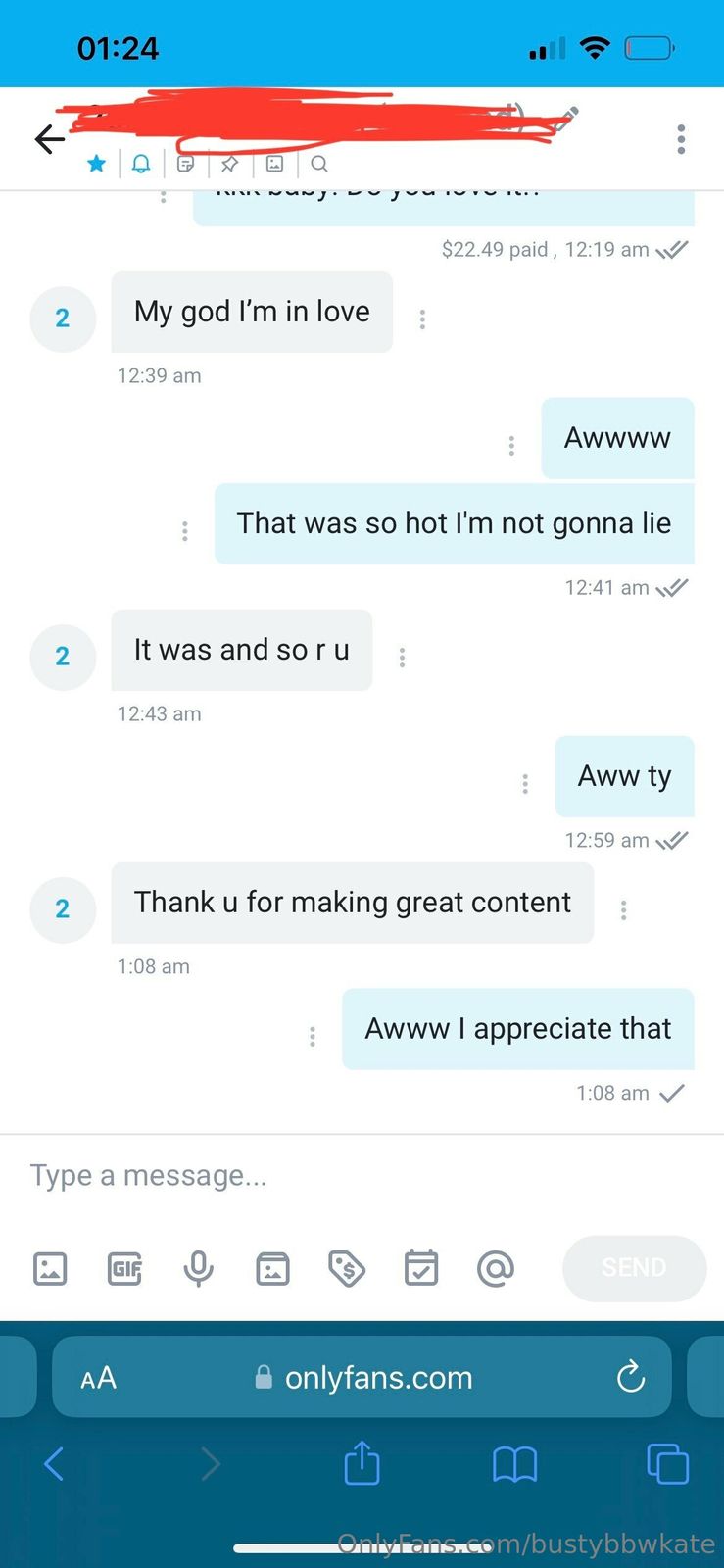
Task: Go back from this chat
Action: (49, 139)
